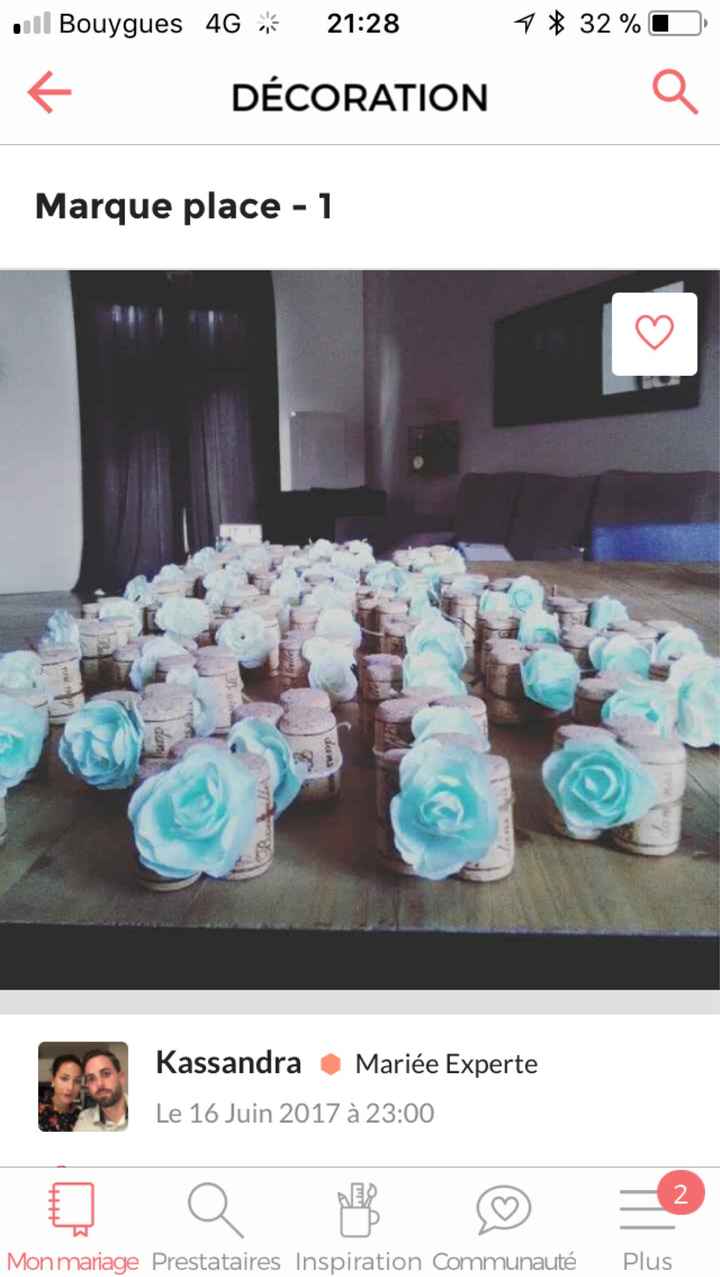Open Kassandra's profile picture
Viewport: 720px width, 1277px height.
(x=83, y=1086)
